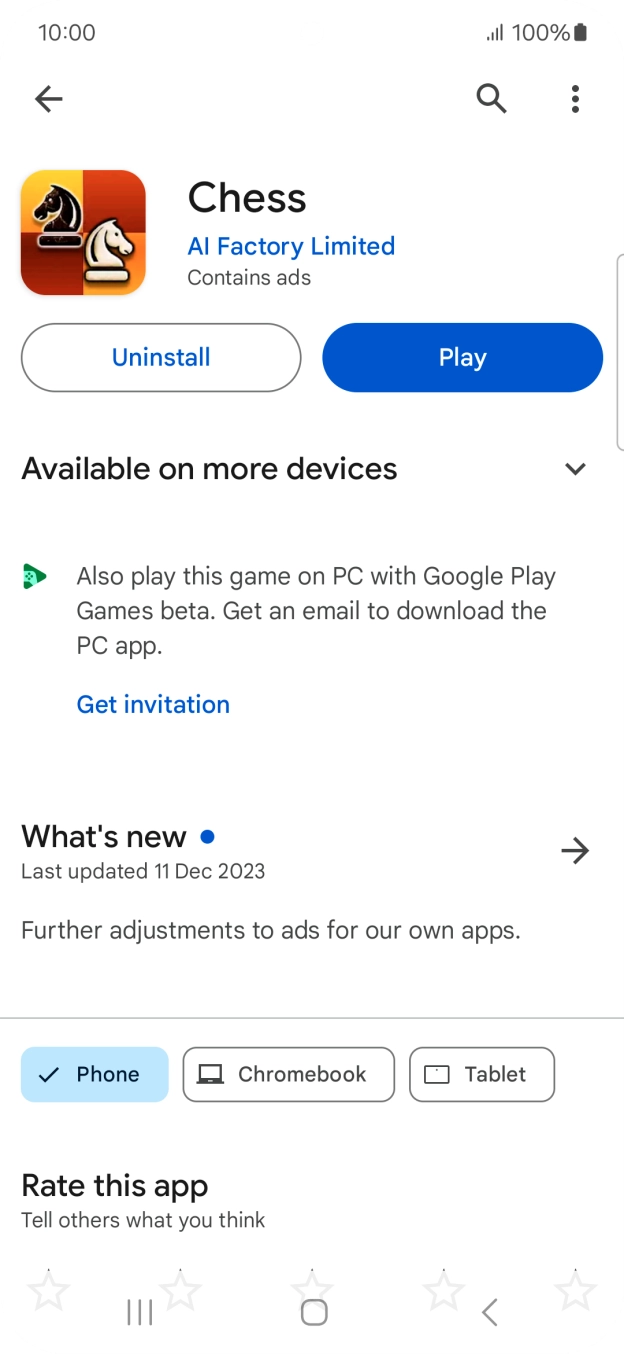Go back using the arrow icon

[48, 98]
